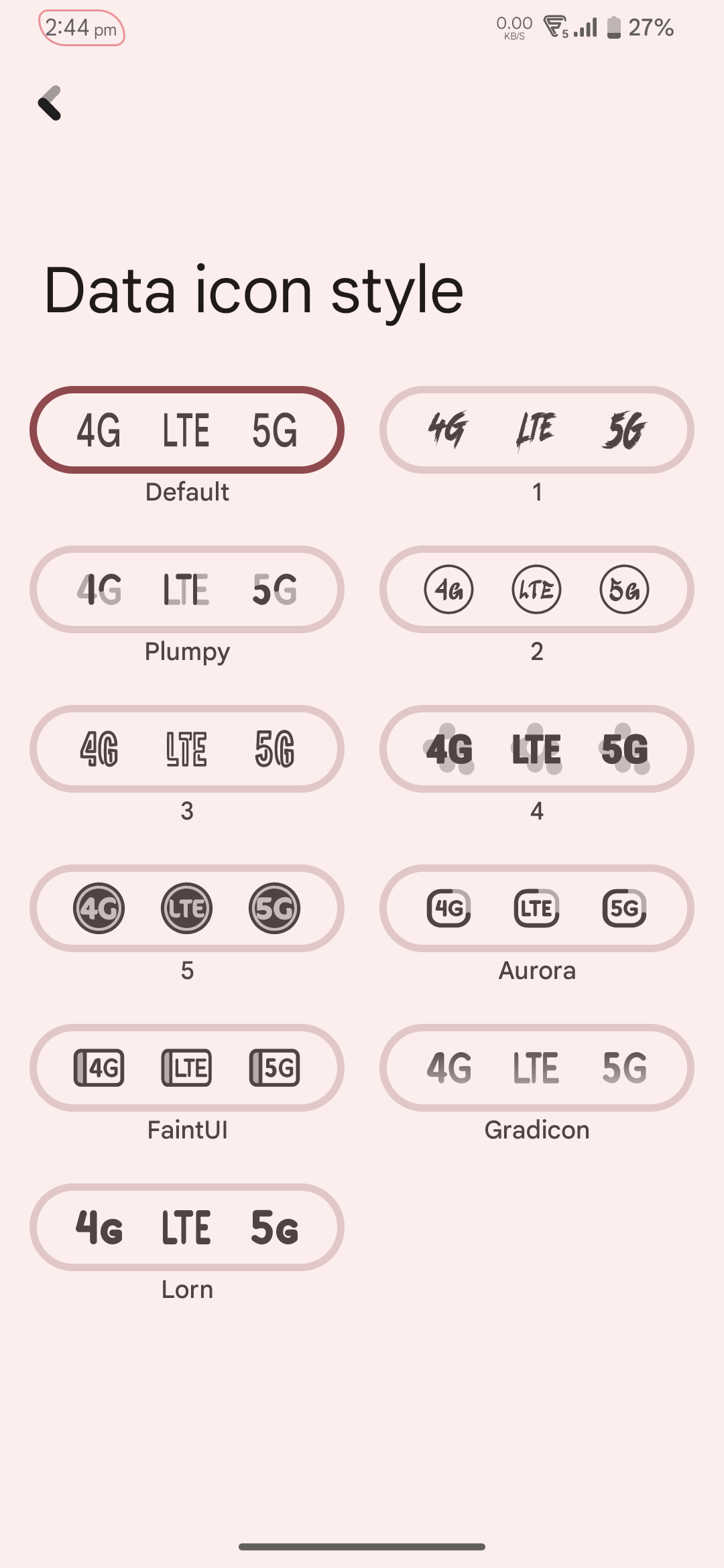Go back using the arrow icon
Image resolution: width=724 pixels, height=1568 pixels.
click(x=50, y=104)
